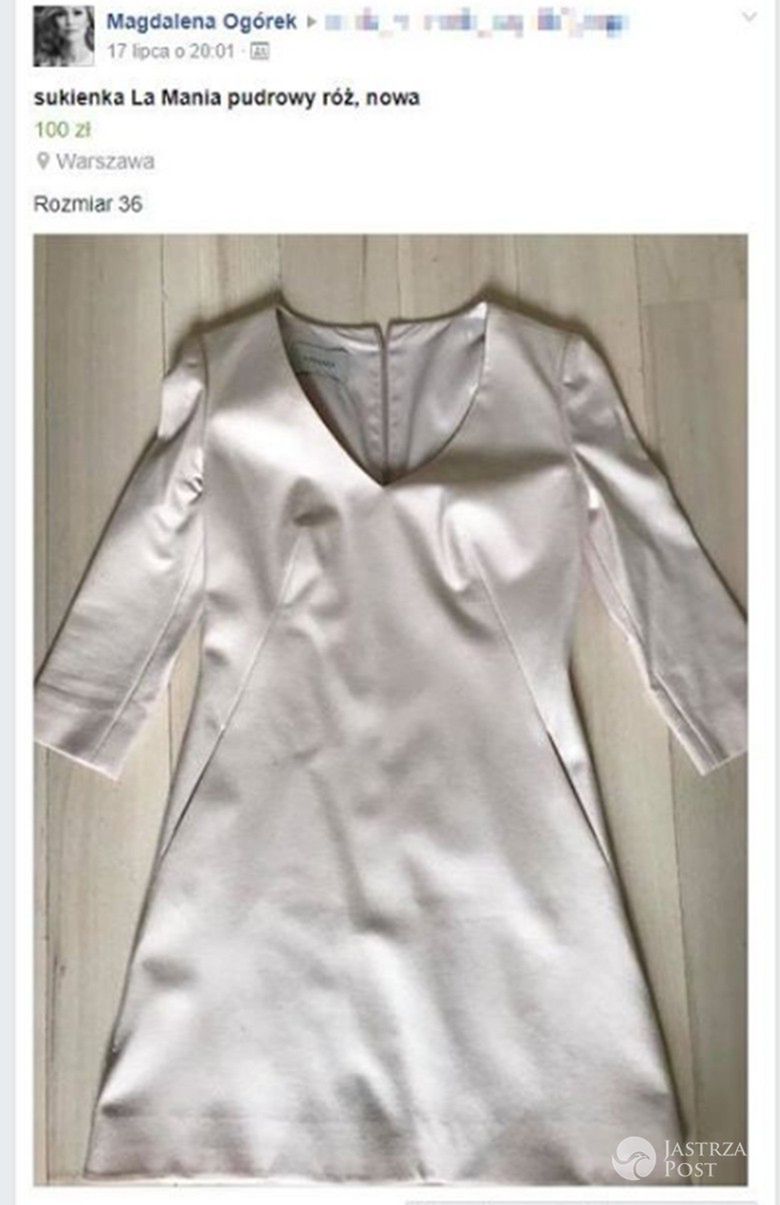
Task: Open the post options chevron
Action: pos(750,18)
